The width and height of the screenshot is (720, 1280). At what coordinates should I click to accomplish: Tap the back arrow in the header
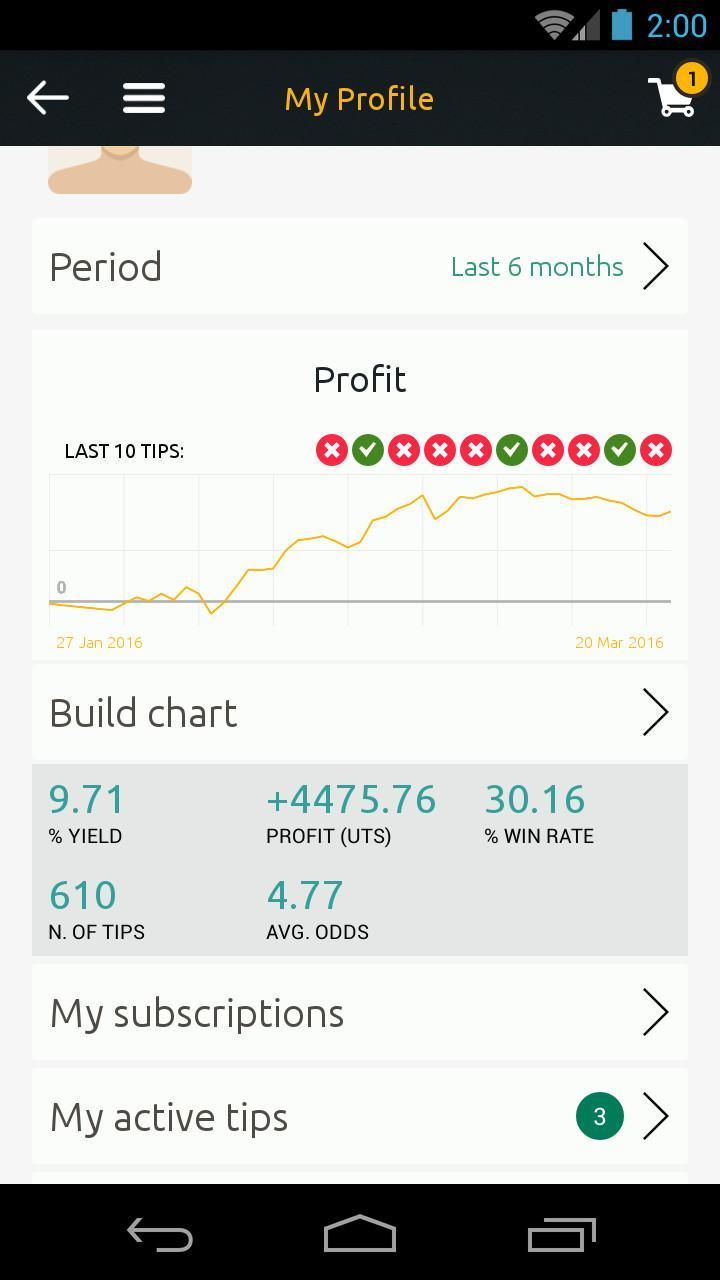47,97
